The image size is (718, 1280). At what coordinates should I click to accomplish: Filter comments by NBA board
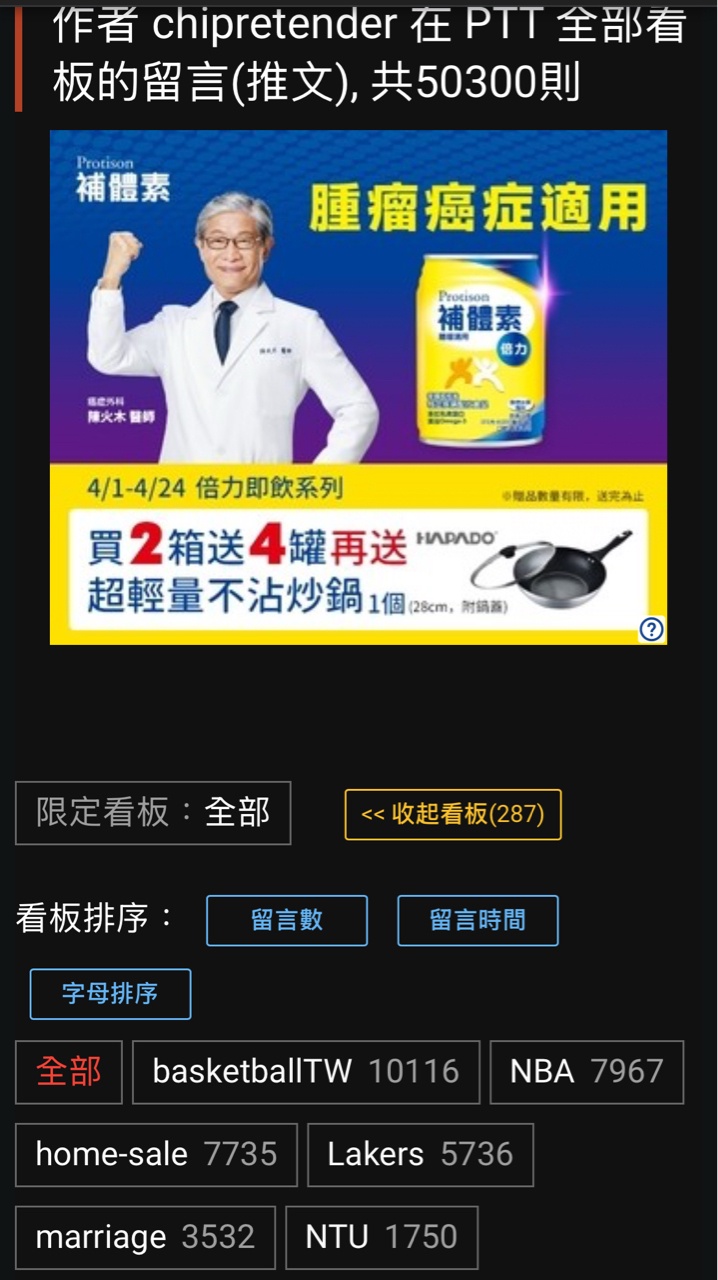(587, 1072)
